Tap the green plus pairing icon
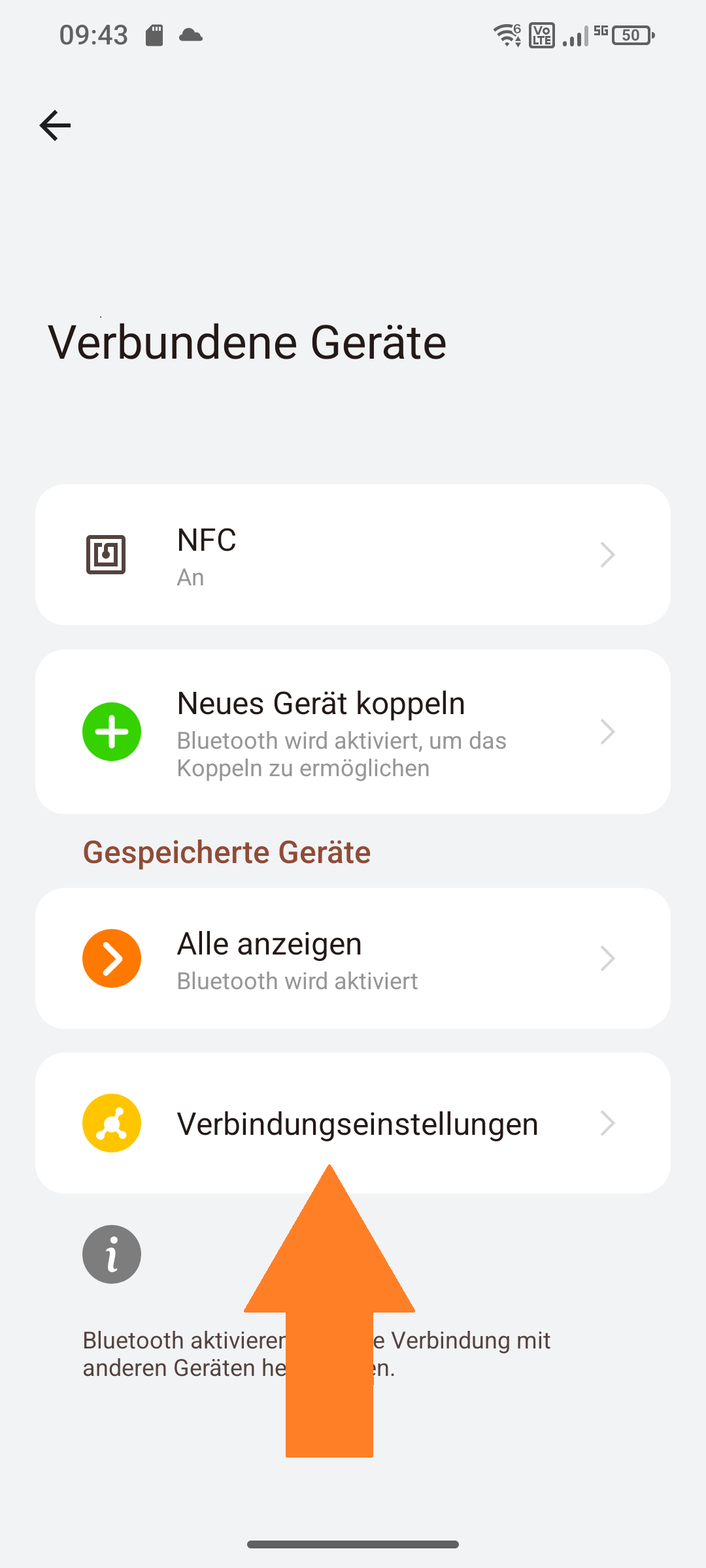Viewport: 706px width, 1568px height. (x=111, y=731)
